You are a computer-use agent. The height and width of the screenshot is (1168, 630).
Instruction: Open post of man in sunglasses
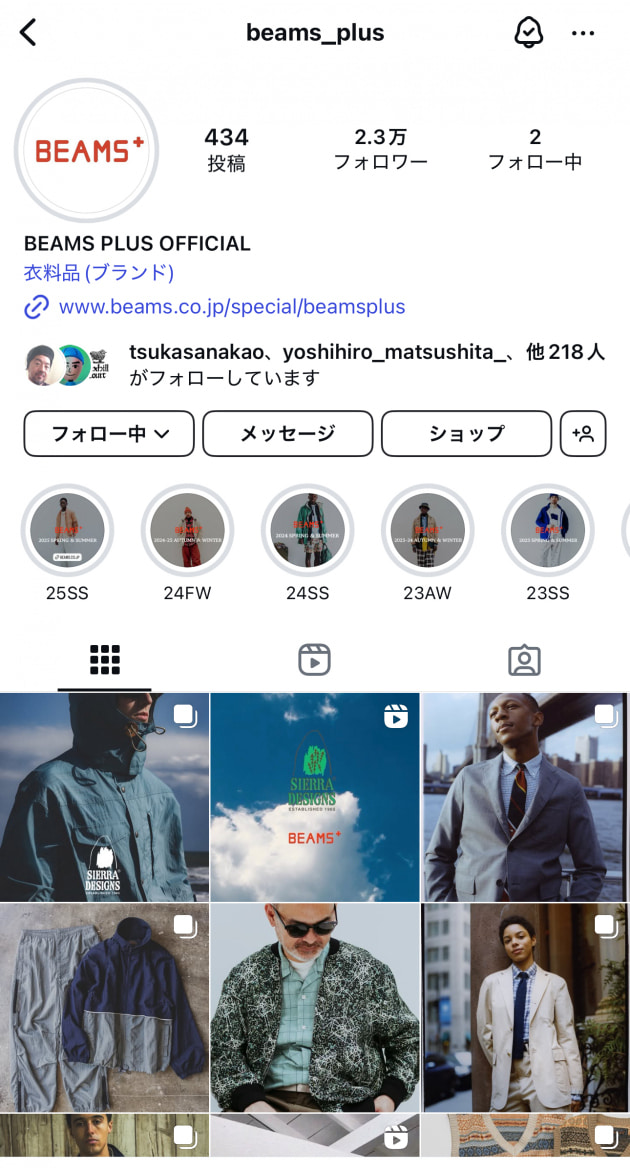[315, 1007]
